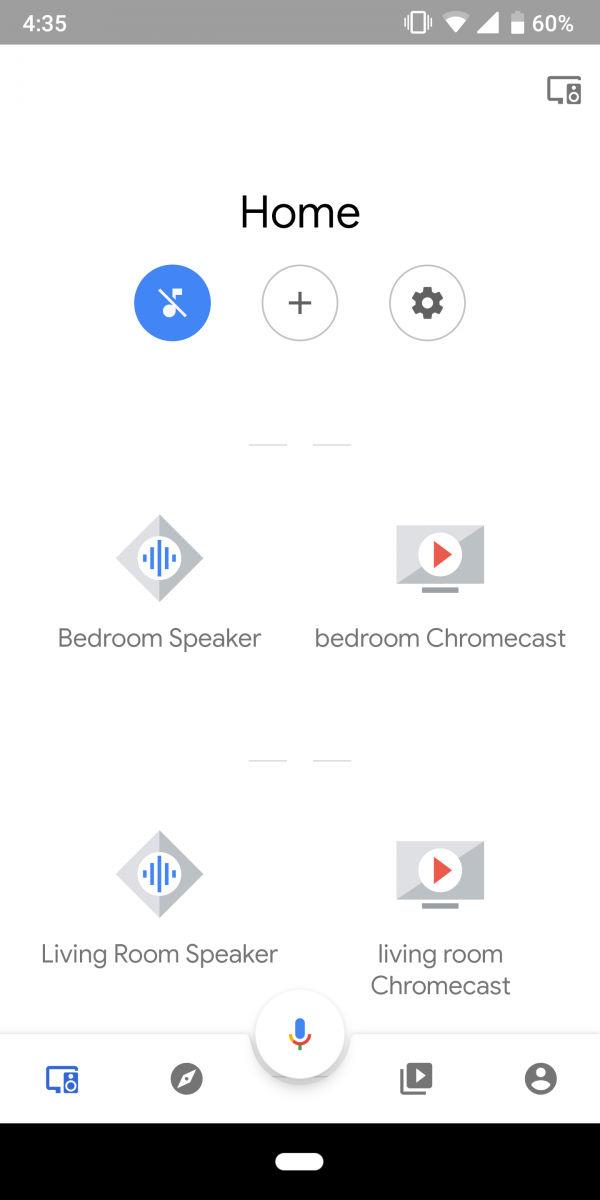This screenshot has height=1200, width=600.
Task: Tap the blue stop music button
Action: pos(172,303)
